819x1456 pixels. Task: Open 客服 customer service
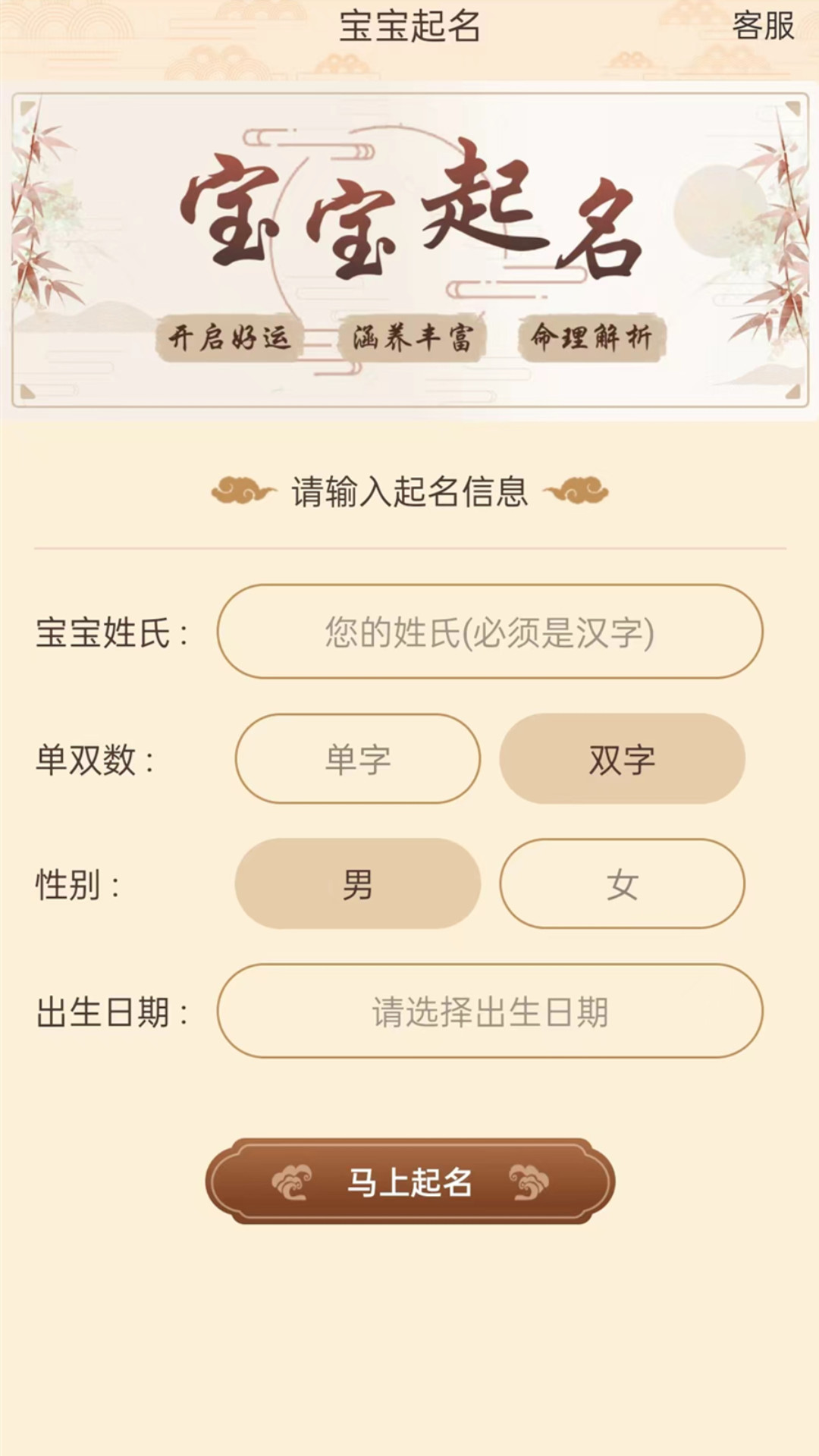pyautogui.click(x=763, y=26)
